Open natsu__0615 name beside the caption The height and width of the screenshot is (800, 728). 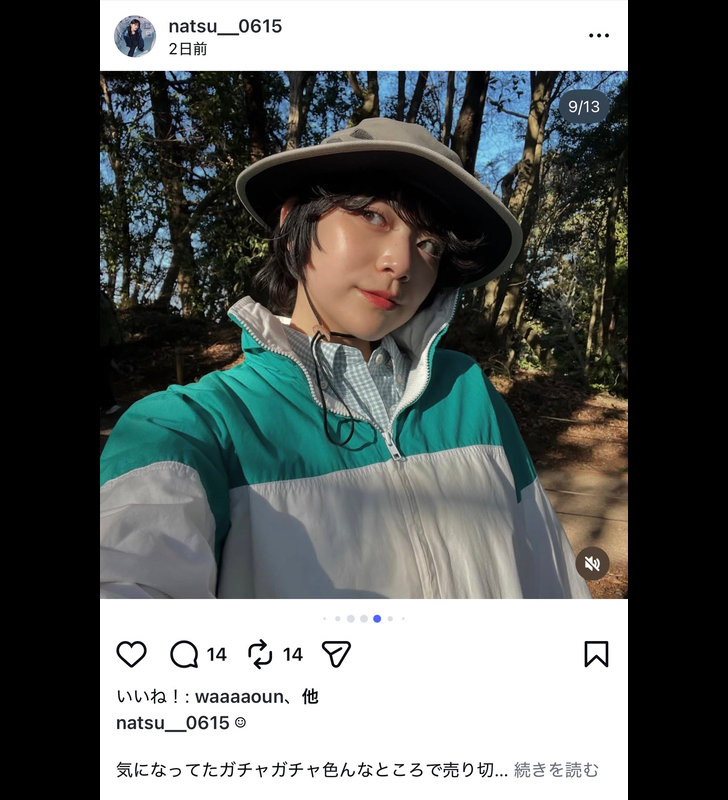[172, 722]
